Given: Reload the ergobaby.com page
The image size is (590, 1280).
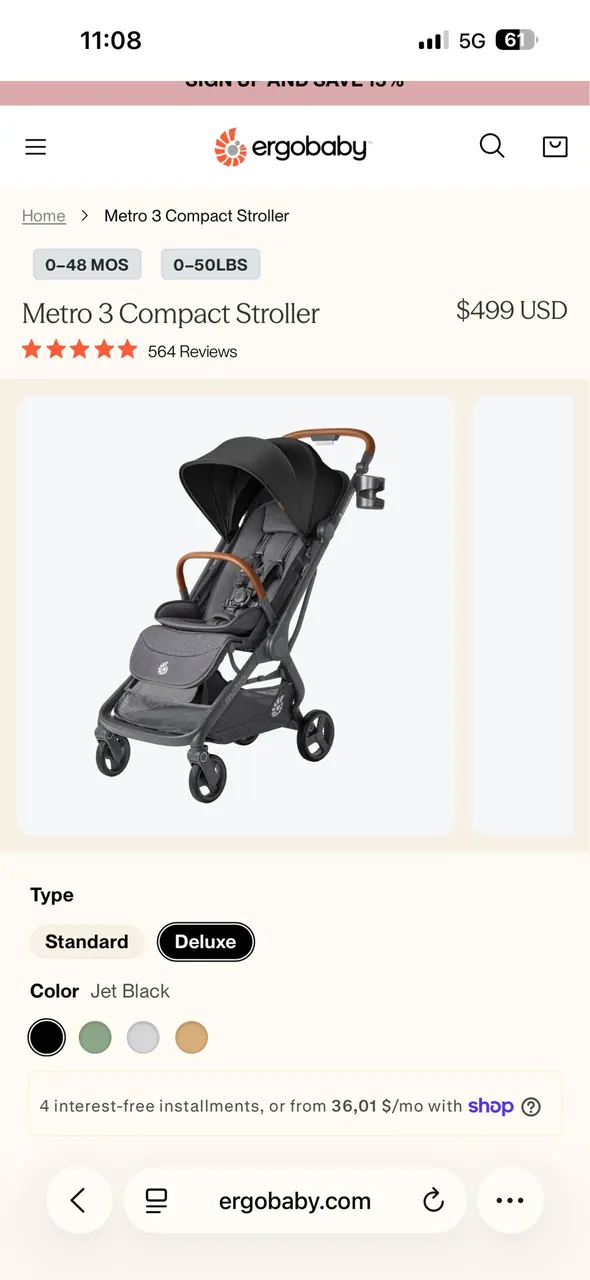Looking at the screenshot, I should click(433, 1201).
